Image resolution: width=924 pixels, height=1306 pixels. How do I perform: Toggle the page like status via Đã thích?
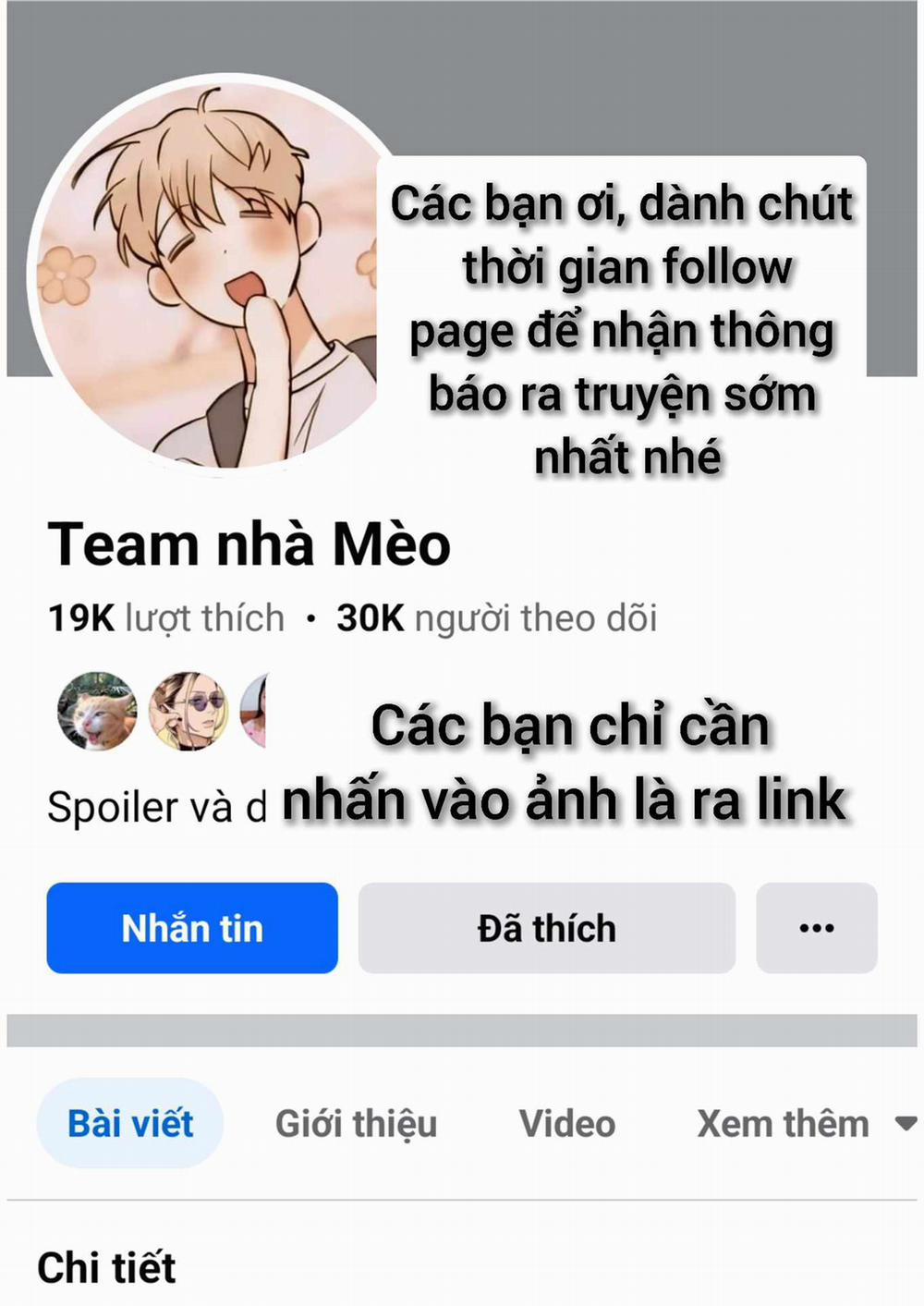[x=547, y=927]
